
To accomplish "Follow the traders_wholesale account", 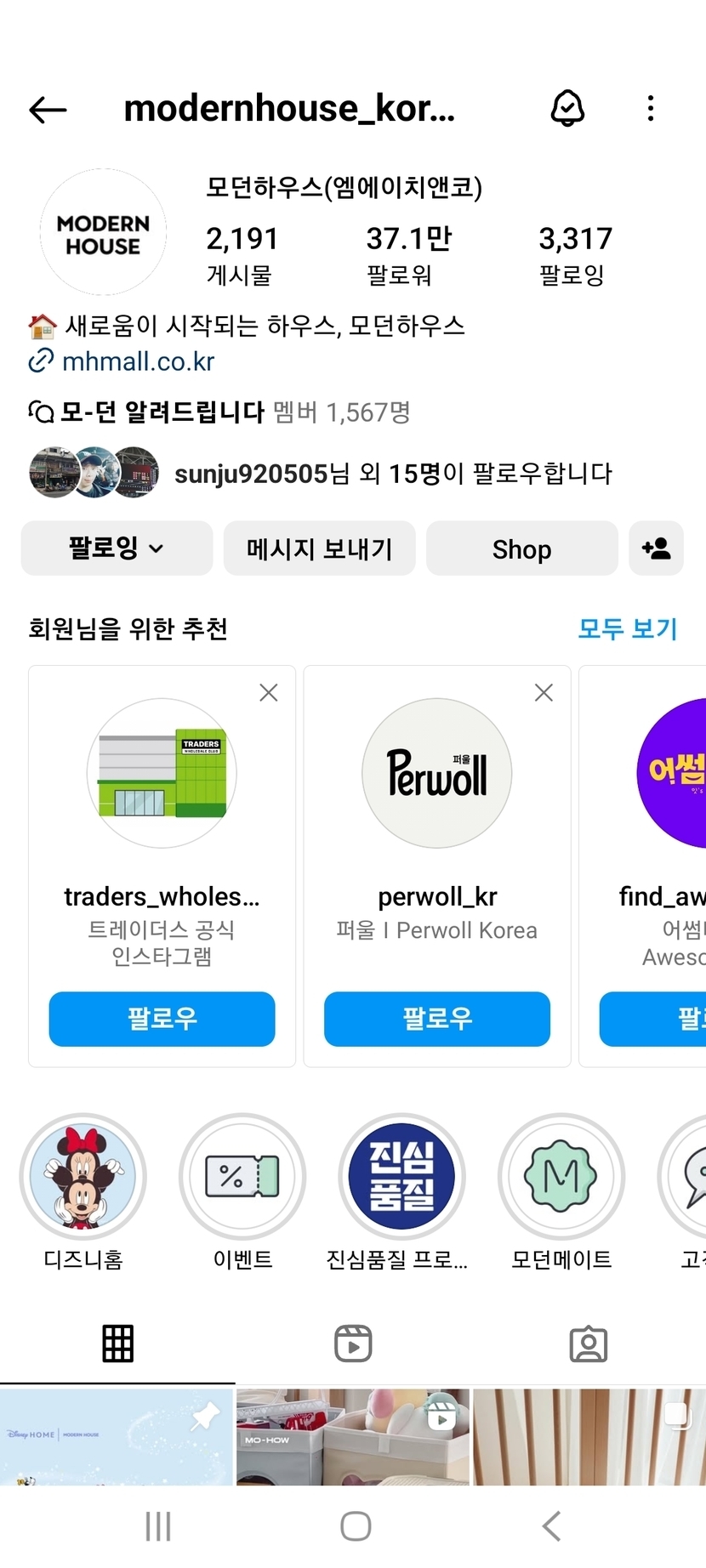I will pyautogui.click(x=162, y=1019).
